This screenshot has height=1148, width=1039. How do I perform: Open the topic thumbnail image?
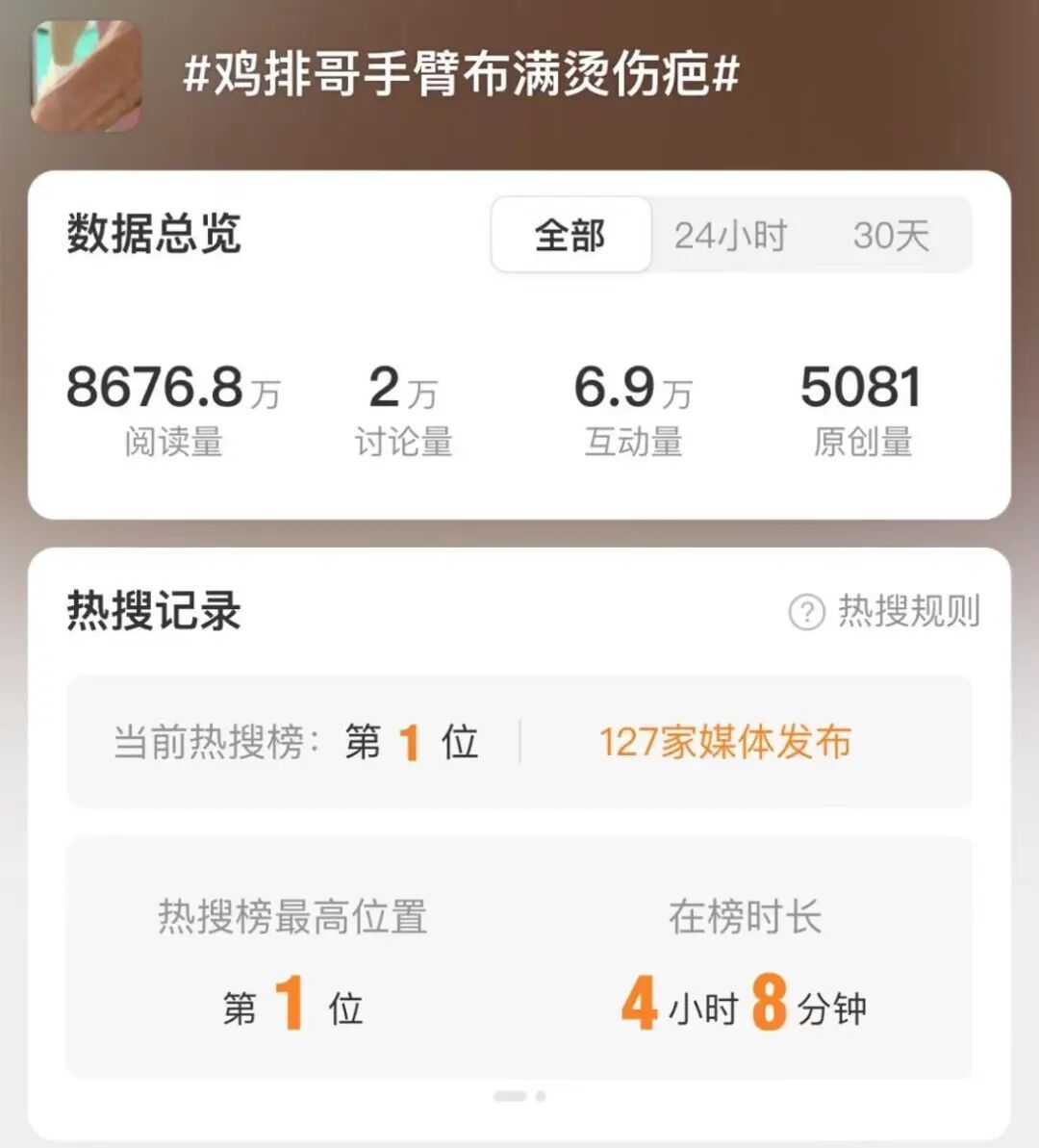tap(87, 76)
